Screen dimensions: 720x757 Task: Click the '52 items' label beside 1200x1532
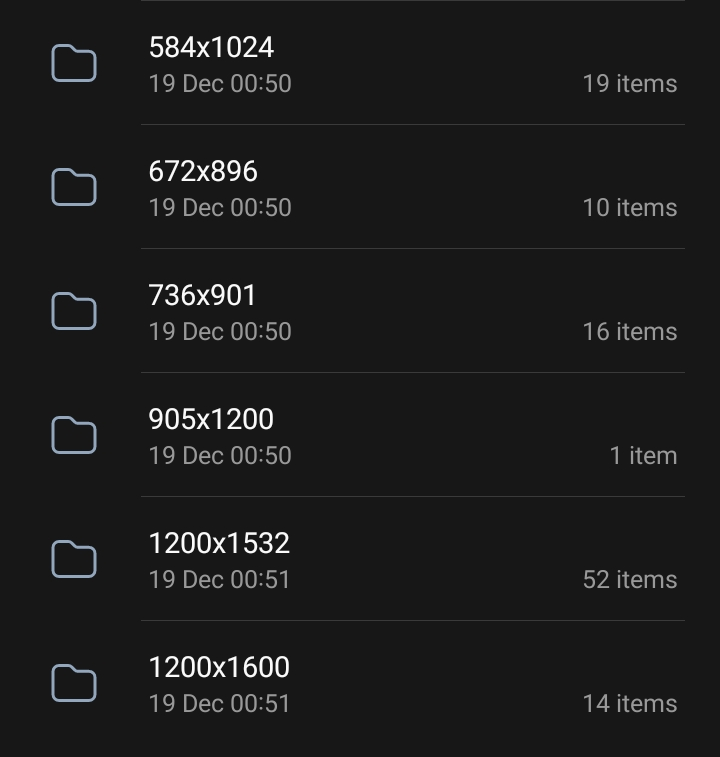click(x=630, y=579)
